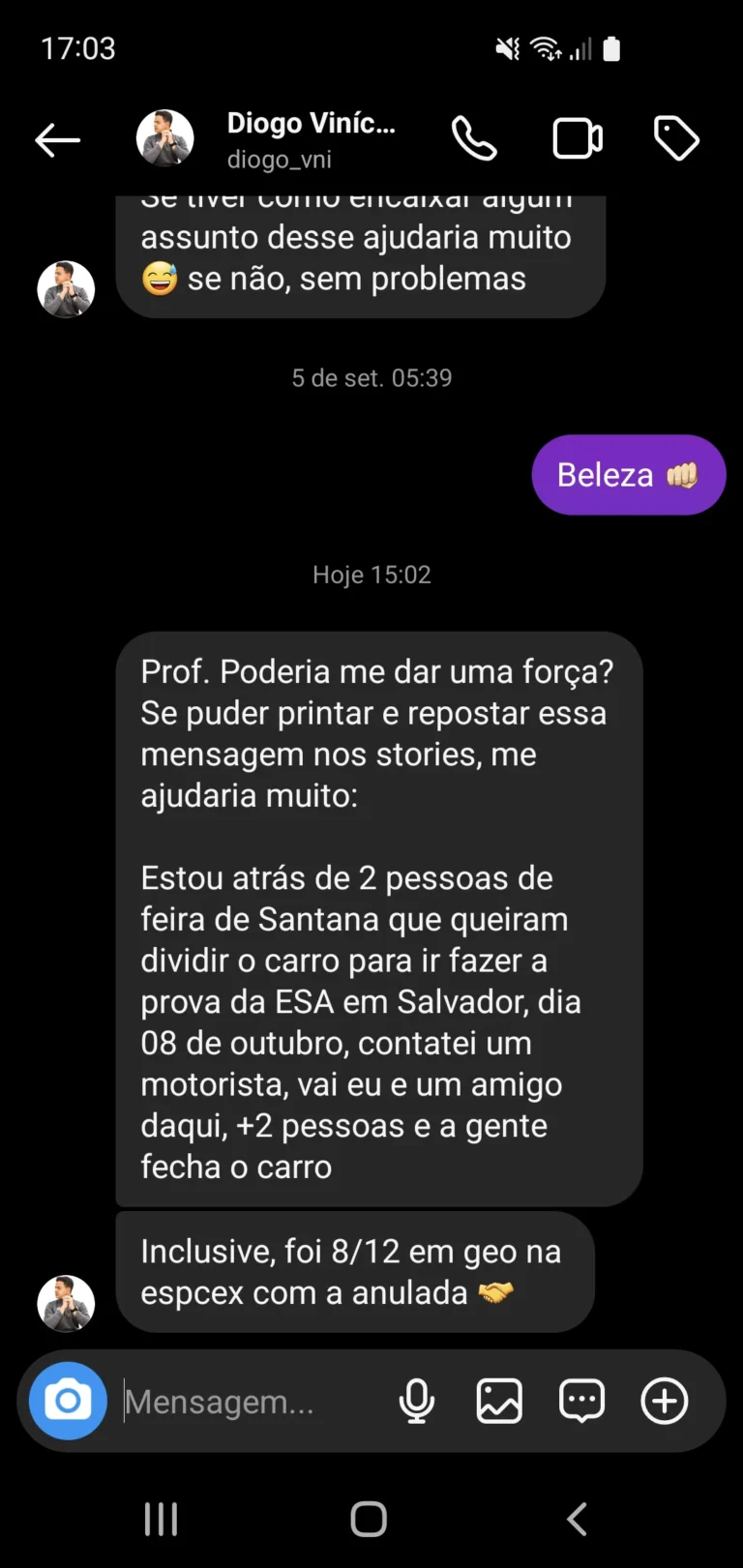Open Diogo's profile picture in the header
743x1568 pixels.
coord(165,137)
